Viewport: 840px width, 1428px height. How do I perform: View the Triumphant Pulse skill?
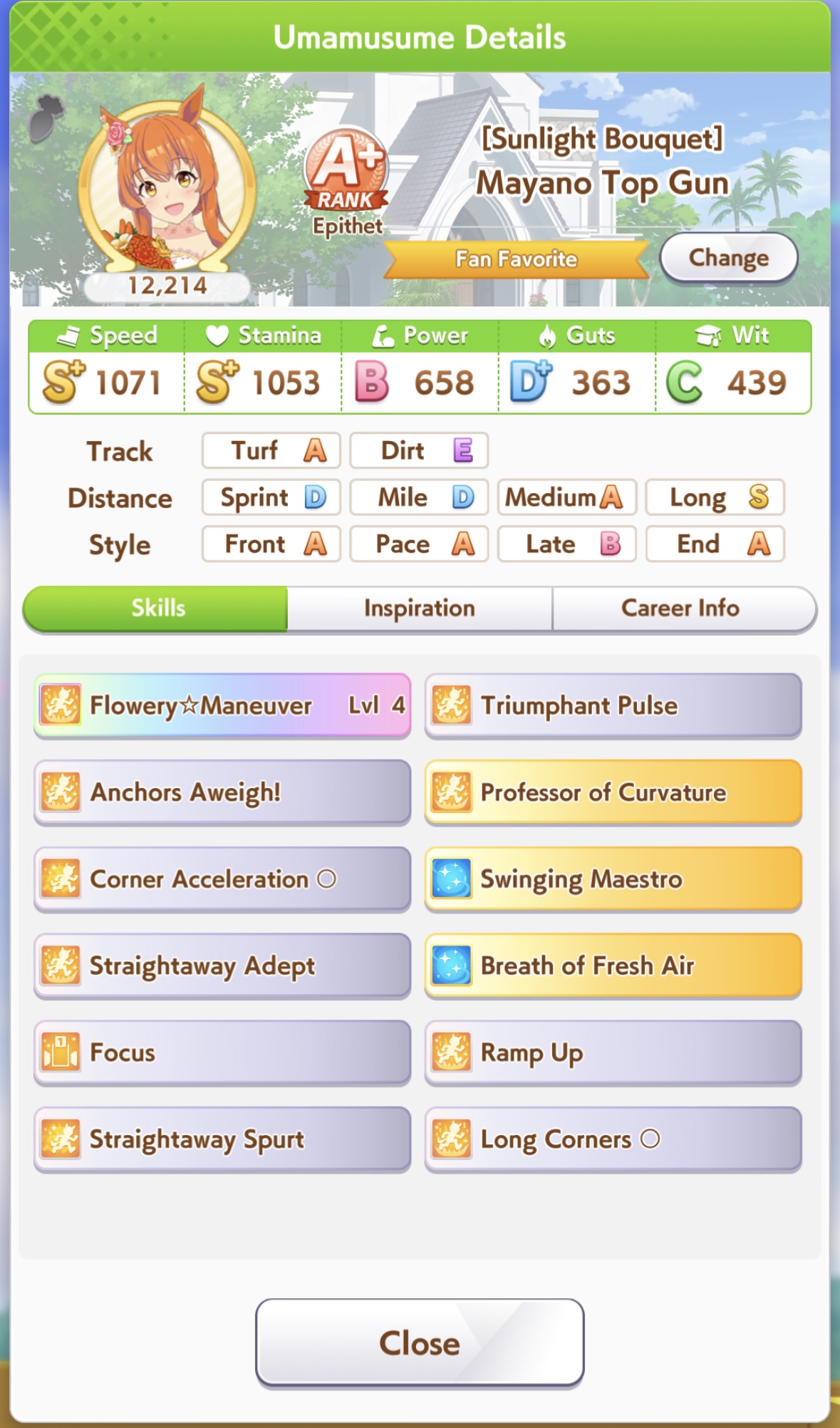(613, 705)
